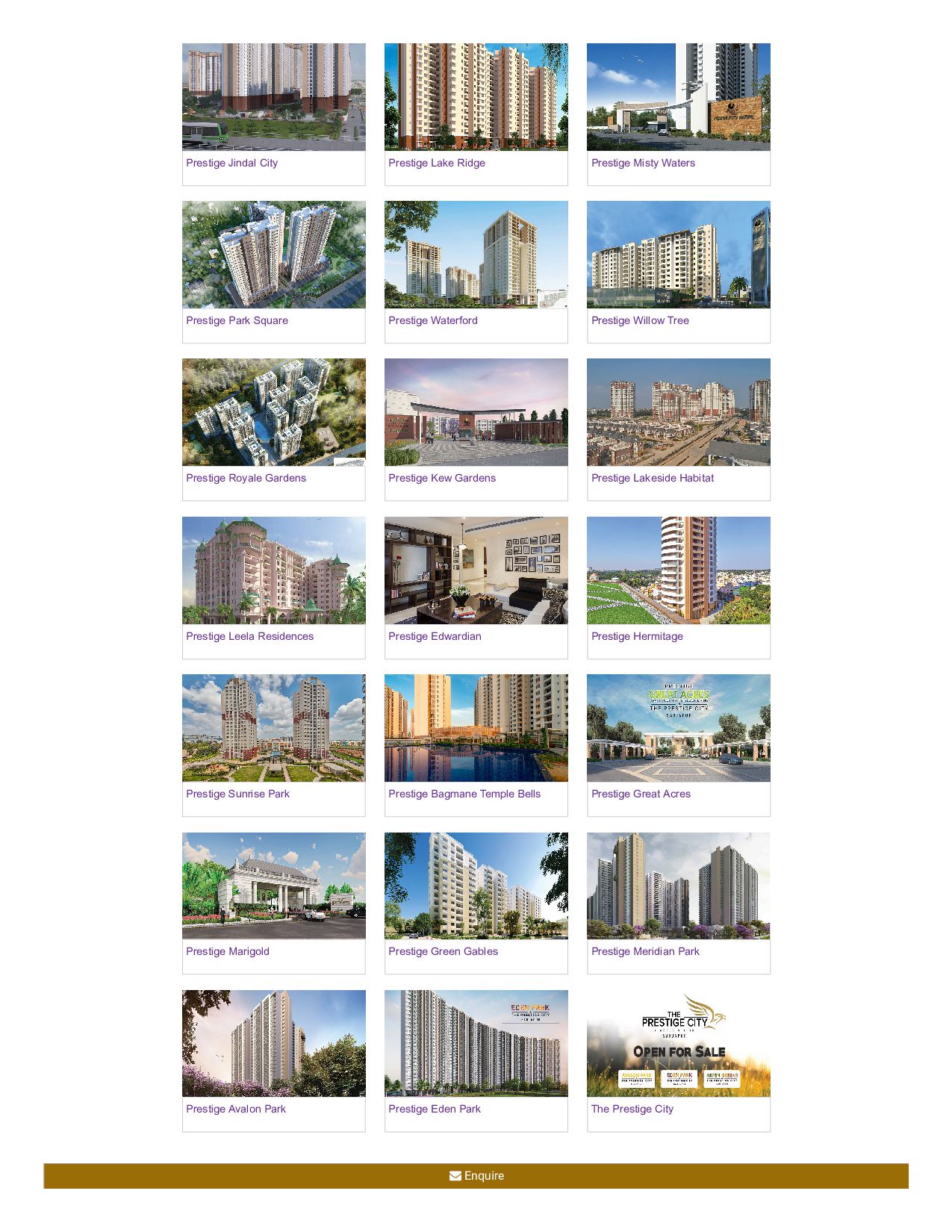
Task: Open Prestige Lakeside Habitat listing
Action: [678, 429]
